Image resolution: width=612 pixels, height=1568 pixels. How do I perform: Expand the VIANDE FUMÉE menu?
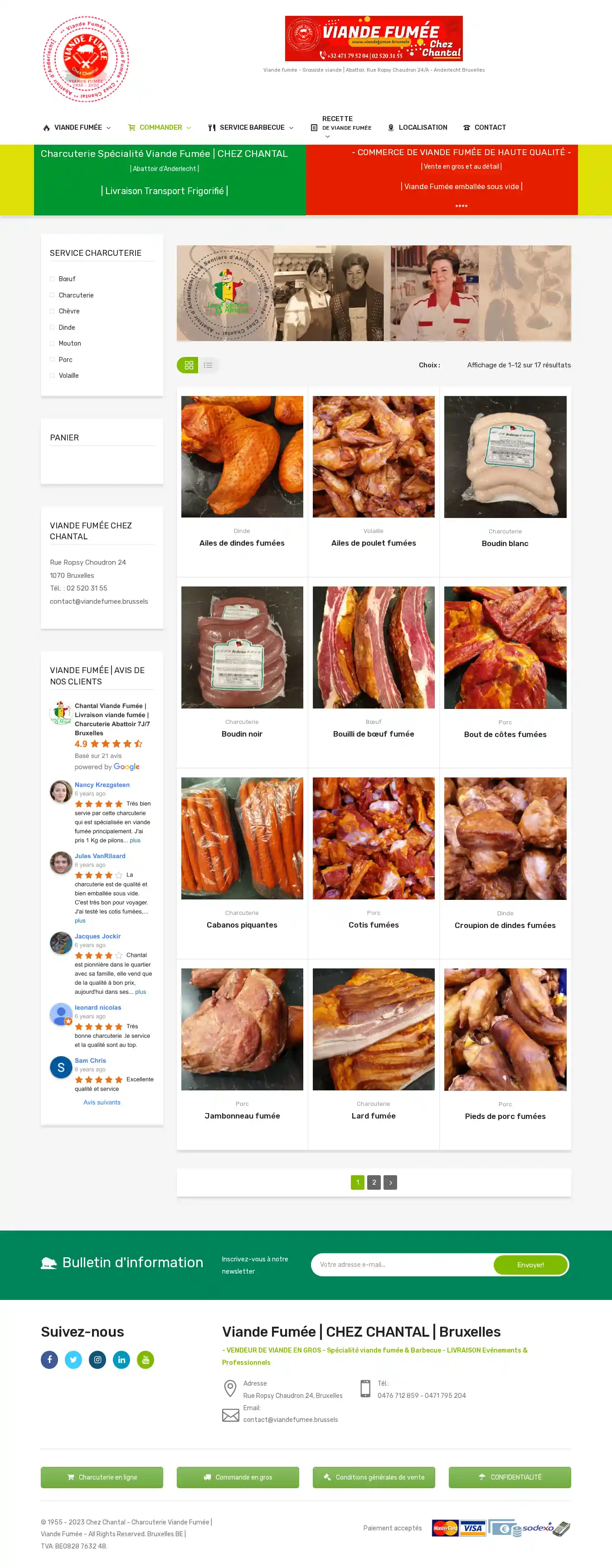click(77, 127)
